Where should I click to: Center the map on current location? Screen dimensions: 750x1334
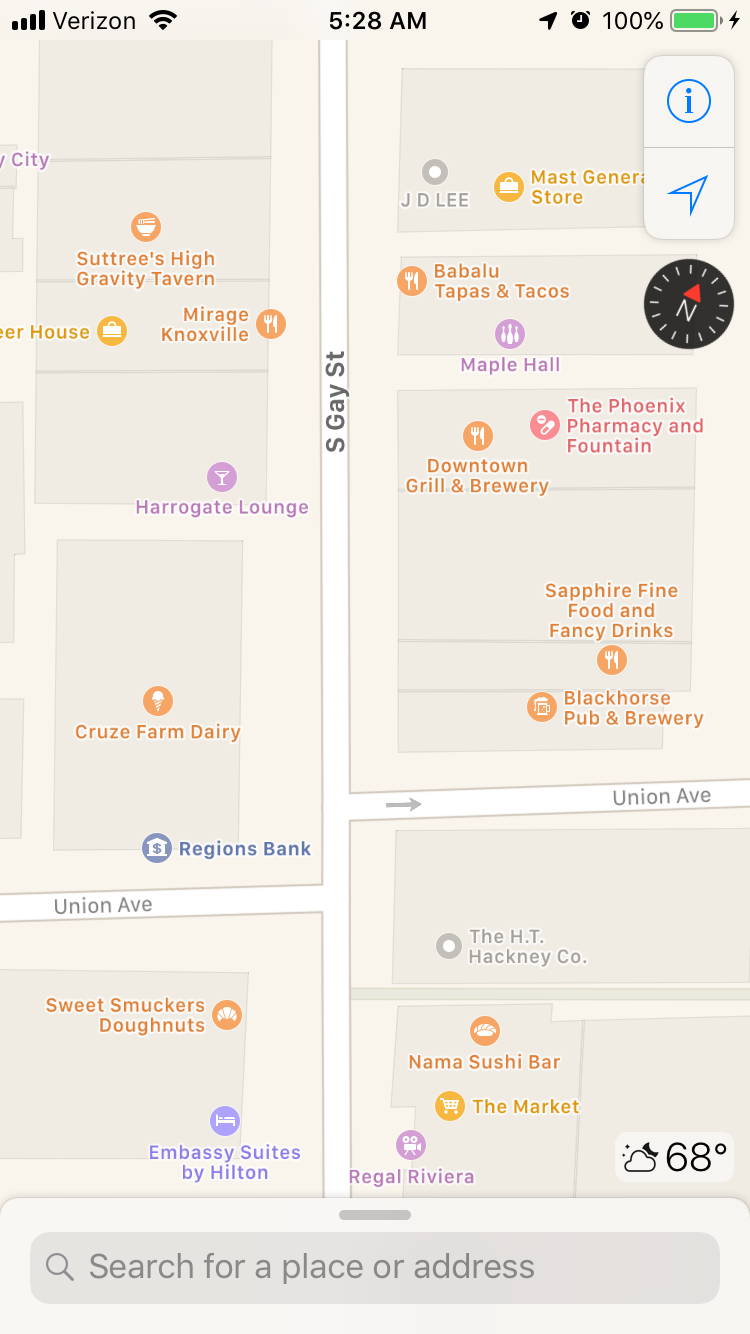pos(688,194)
